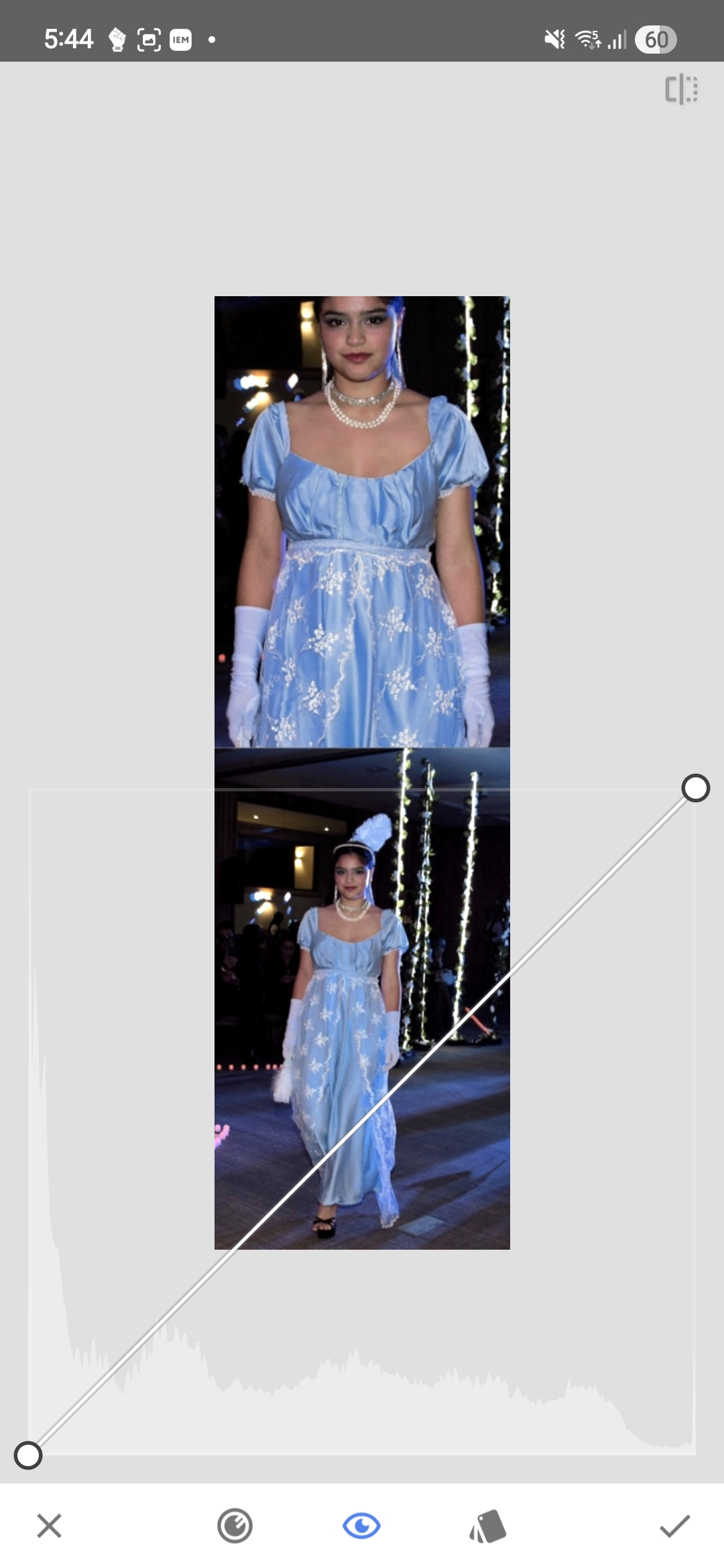Image resolution: width=724 pixels, height=1568 pixels.
Task: Tap the compare before/after icon
Action: (681, 89)
